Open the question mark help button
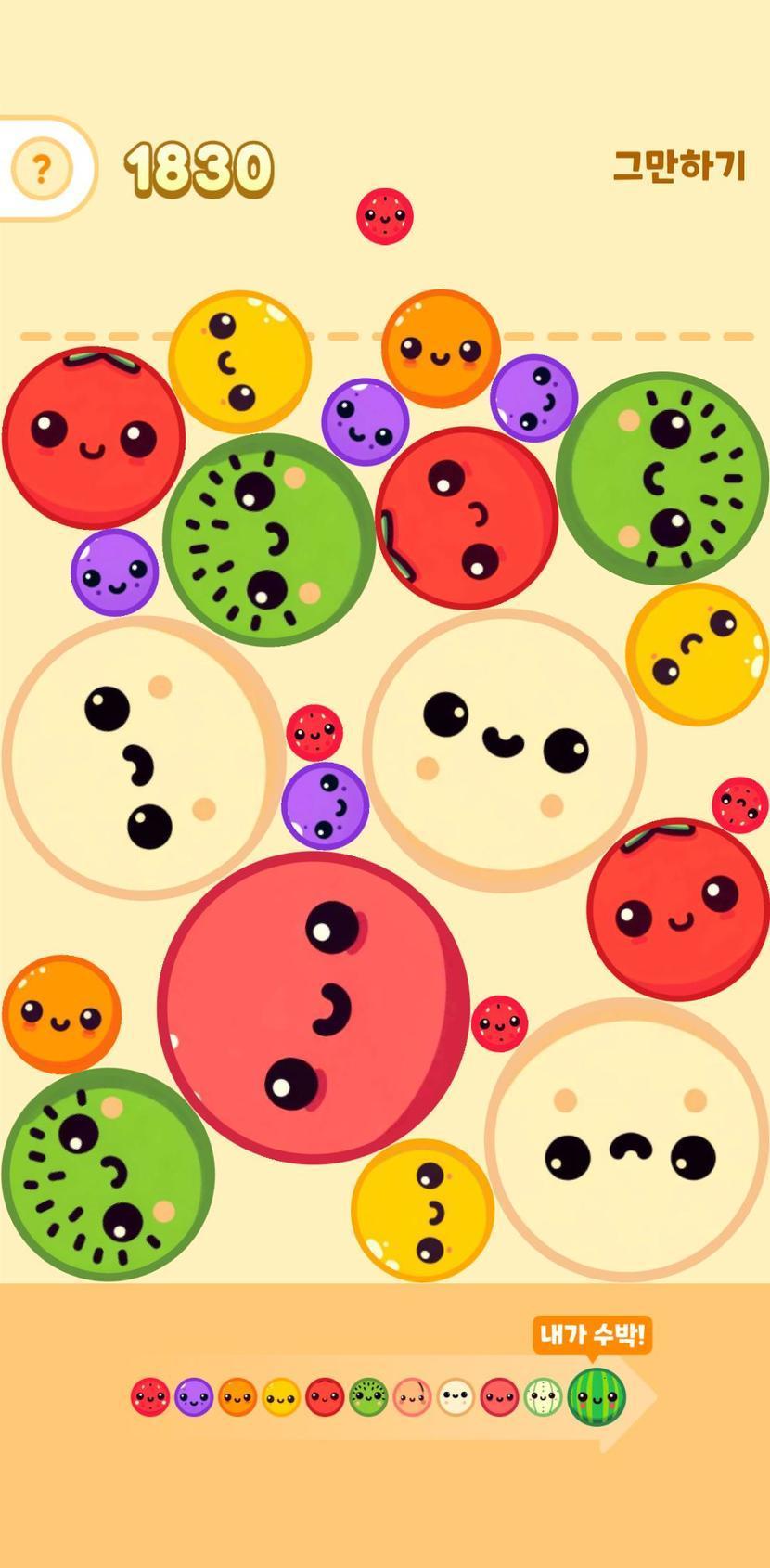 click(41, 169)
